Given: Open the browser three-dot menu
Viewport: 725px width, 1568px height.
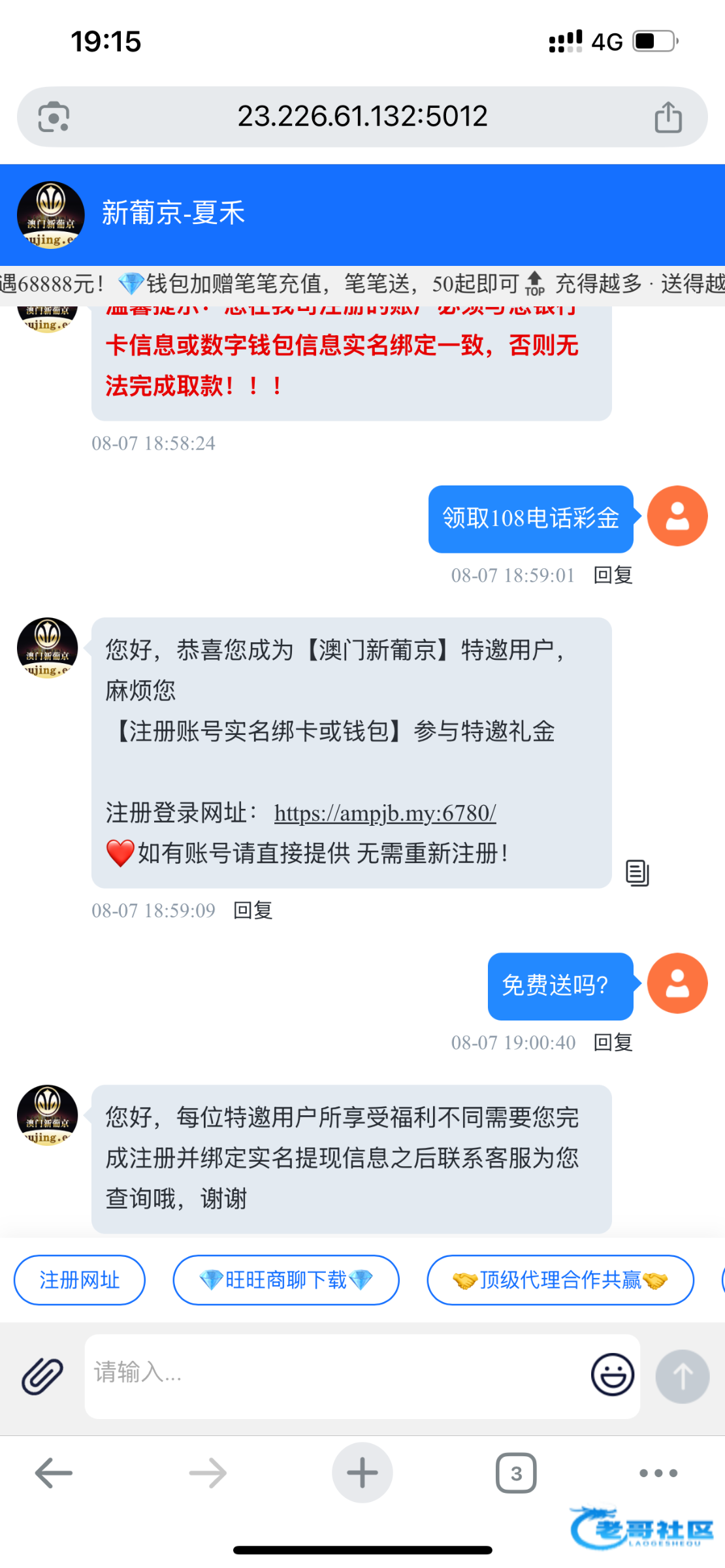Looking at the screenshot, I should click(x=658, y=1473).
